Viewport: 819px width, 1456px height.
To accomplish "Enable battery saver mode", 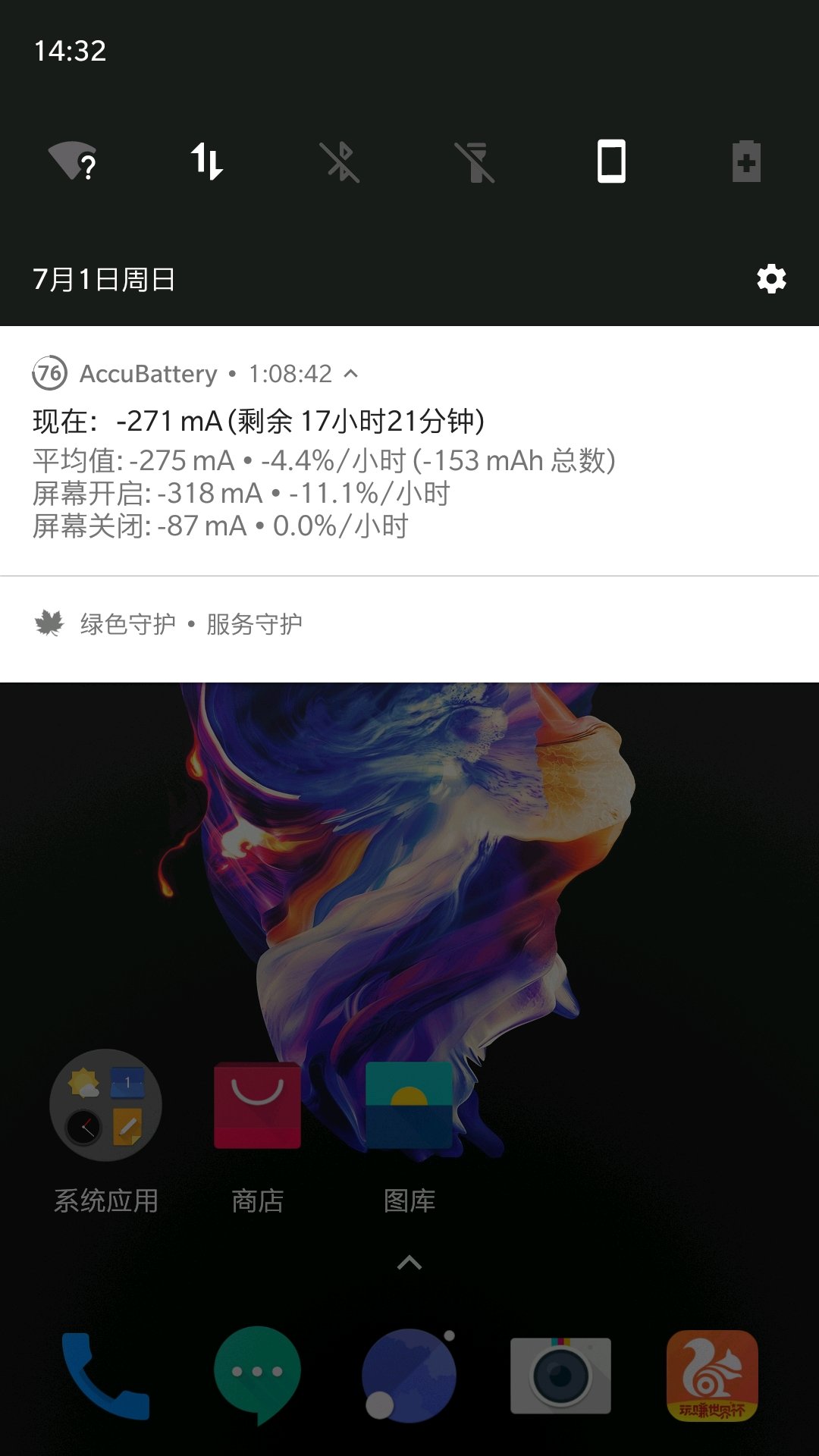I will click(x=746, y=161).
